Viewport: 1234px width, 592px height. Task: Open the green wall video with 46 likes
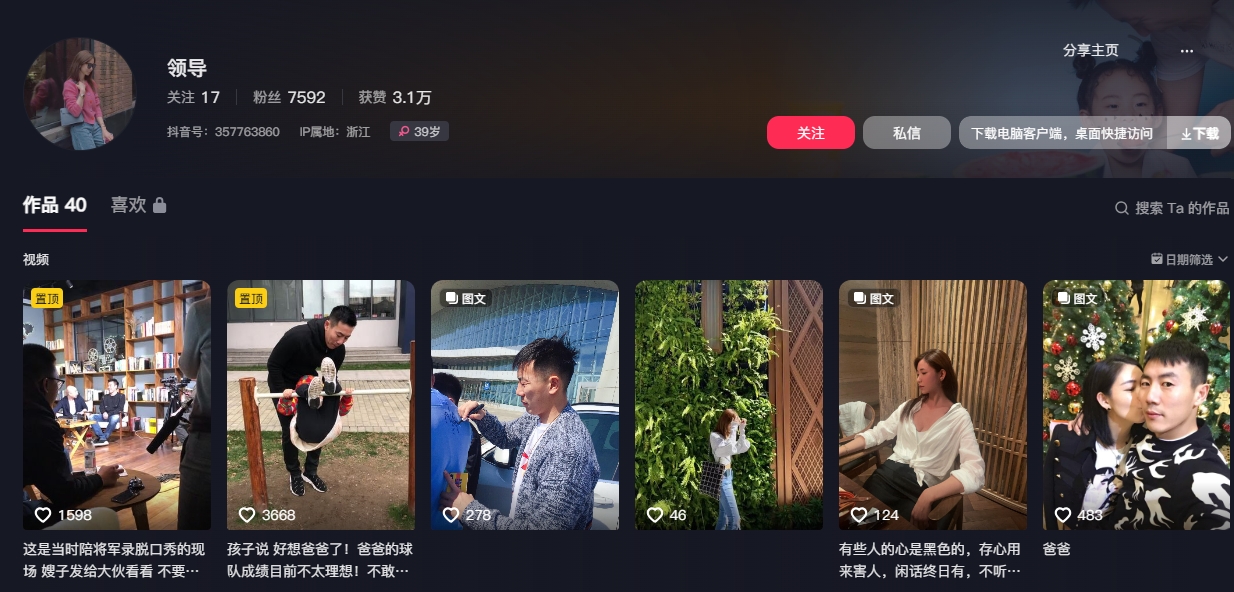729,405
